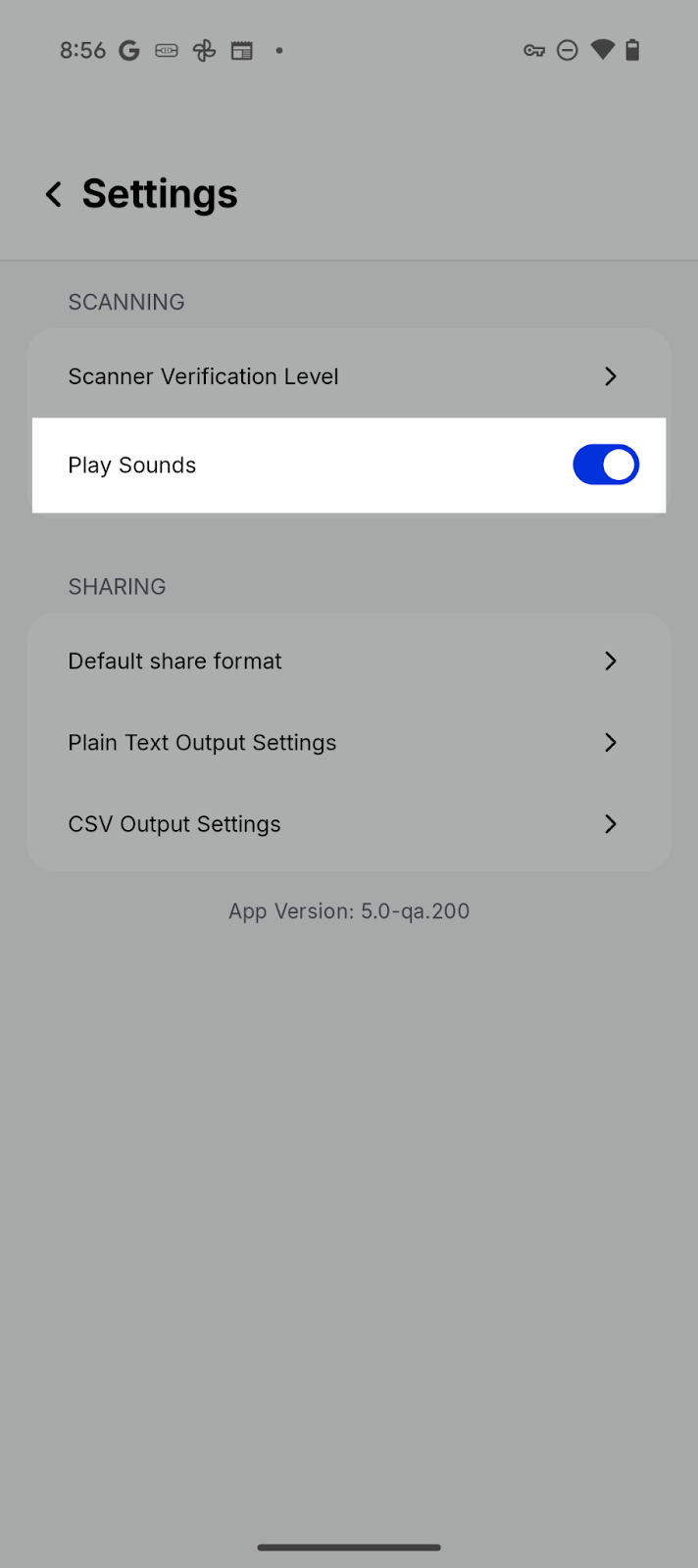
Task: Open Scanner Verification Level setting
Action: pyautogui.click(x=348, y=376)
